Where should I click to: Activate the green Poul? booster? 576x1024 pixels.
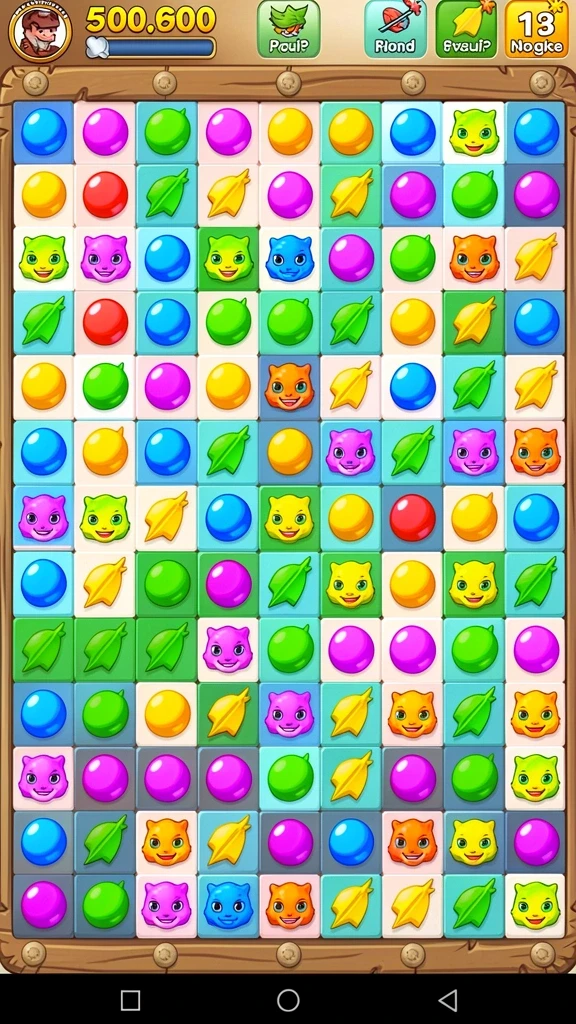289,29
